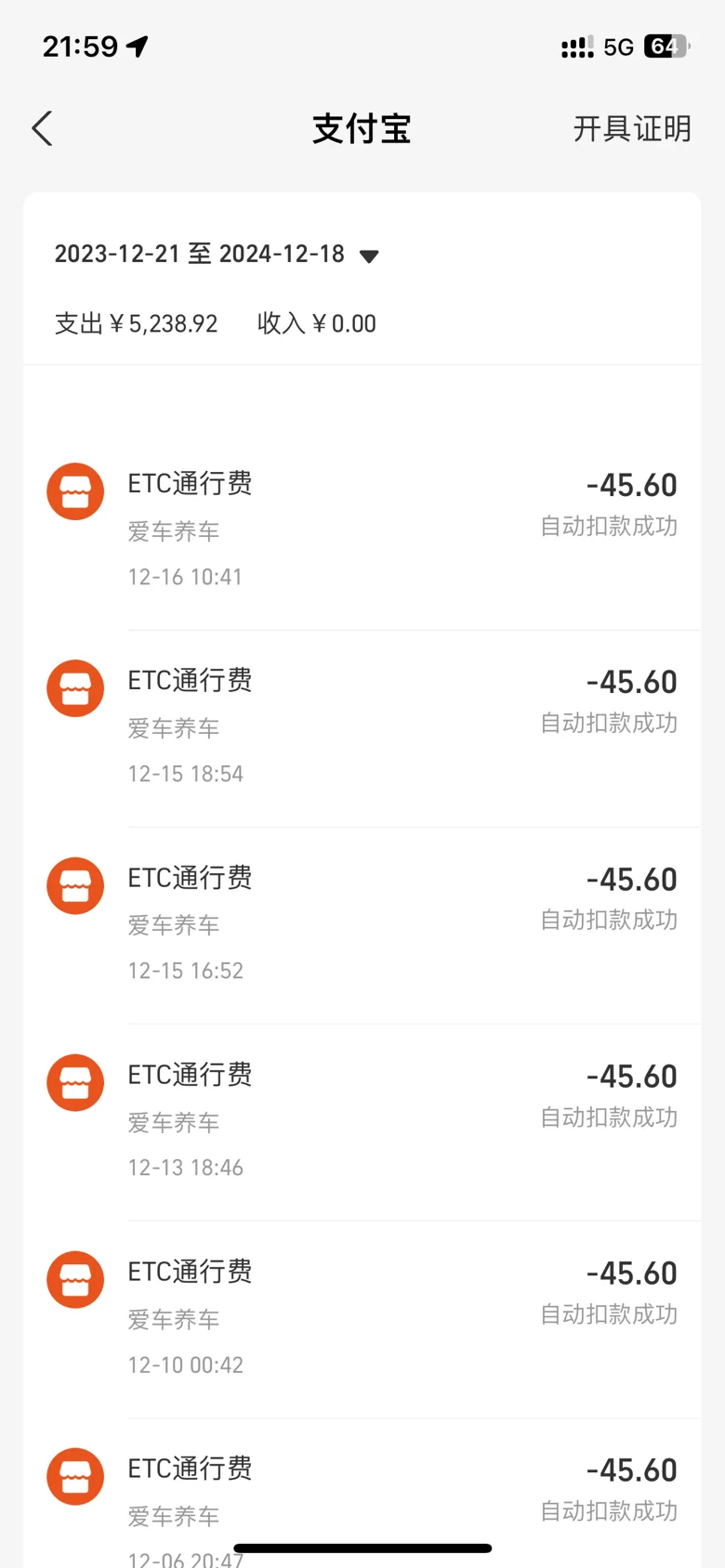Open the date range dropdown 2023-12-21 至 2024-12-18

217,254
